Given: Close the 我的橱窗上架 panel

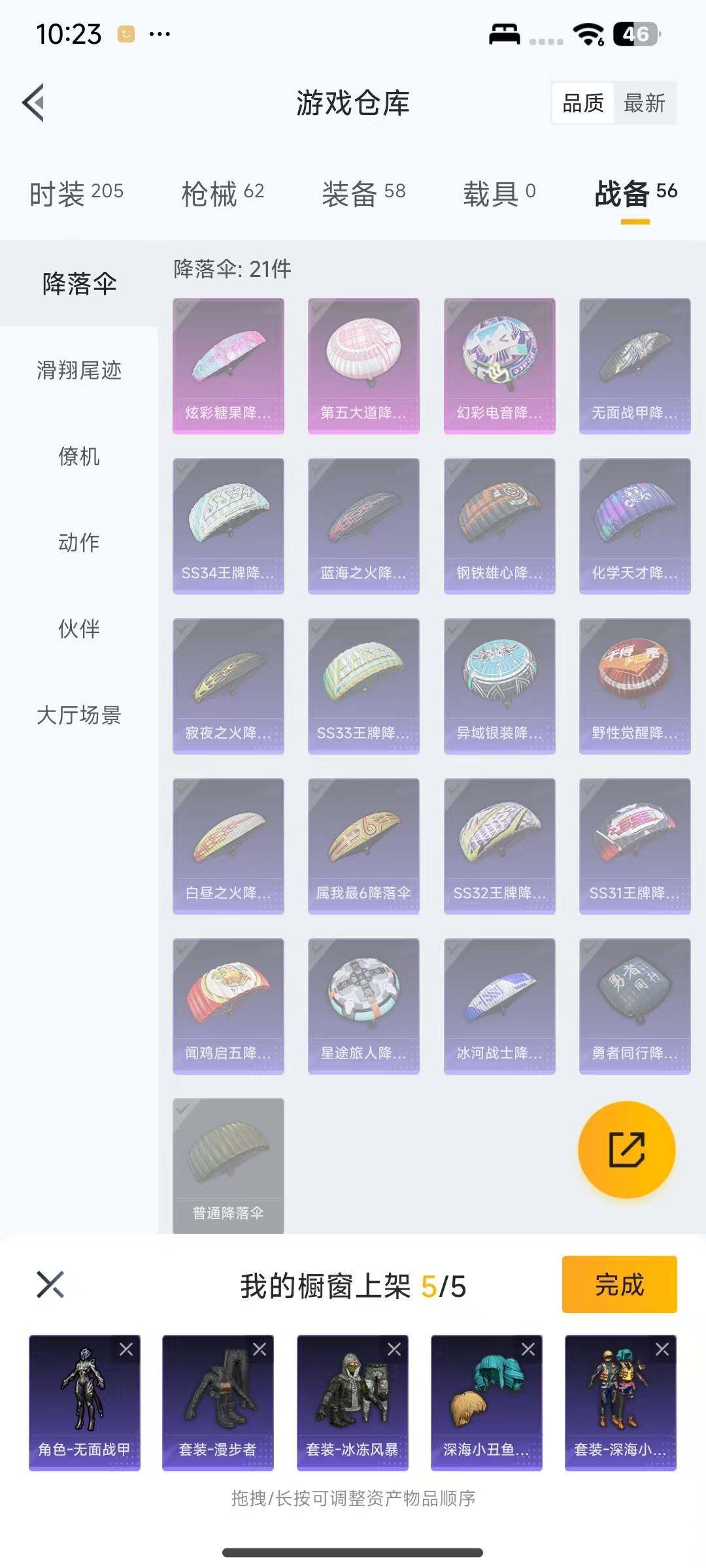Looking at the screenshot, I should point(50,1284).
